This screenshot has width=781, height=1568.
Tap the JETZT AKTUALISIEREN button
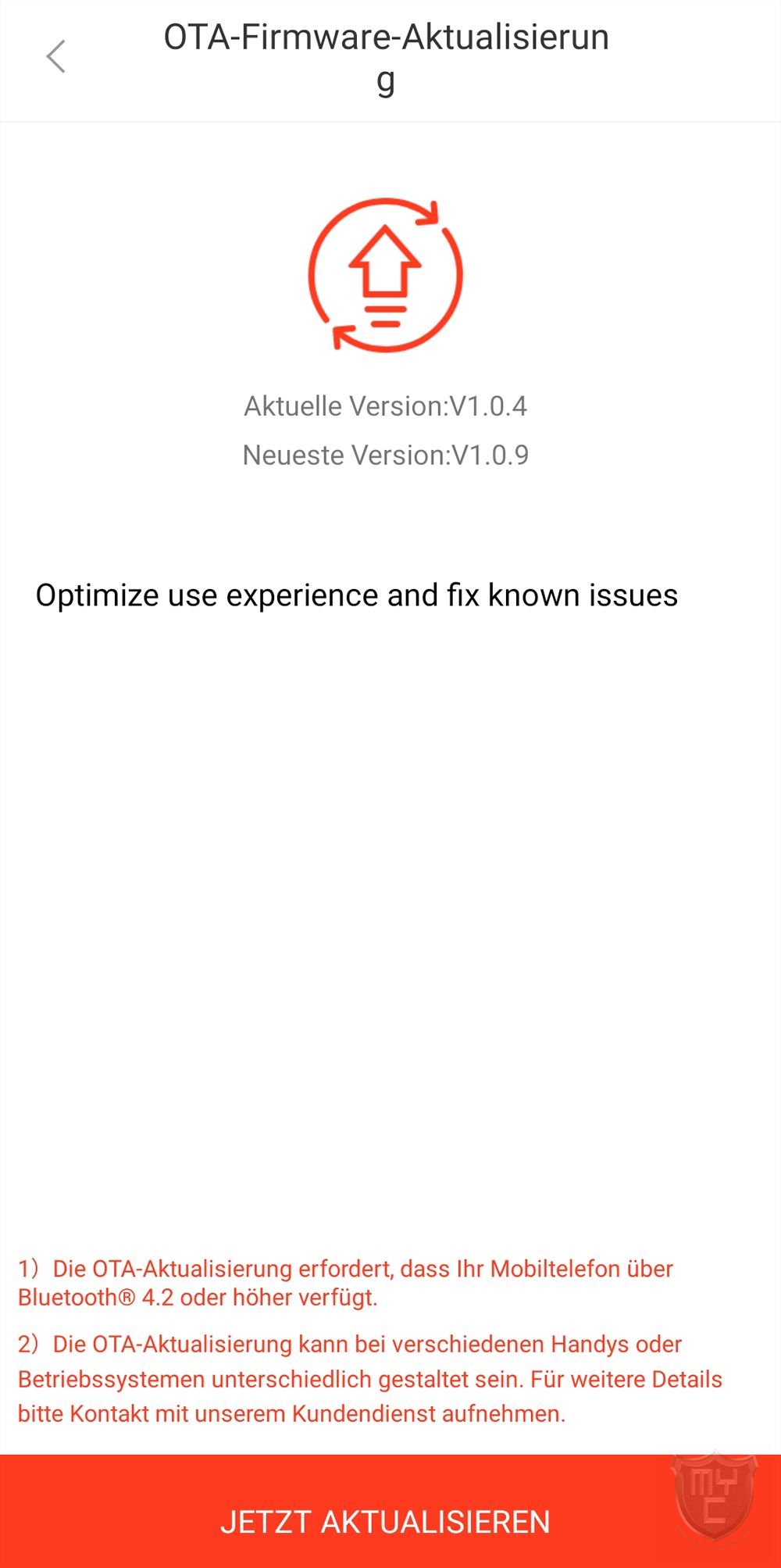[386, 1520]
